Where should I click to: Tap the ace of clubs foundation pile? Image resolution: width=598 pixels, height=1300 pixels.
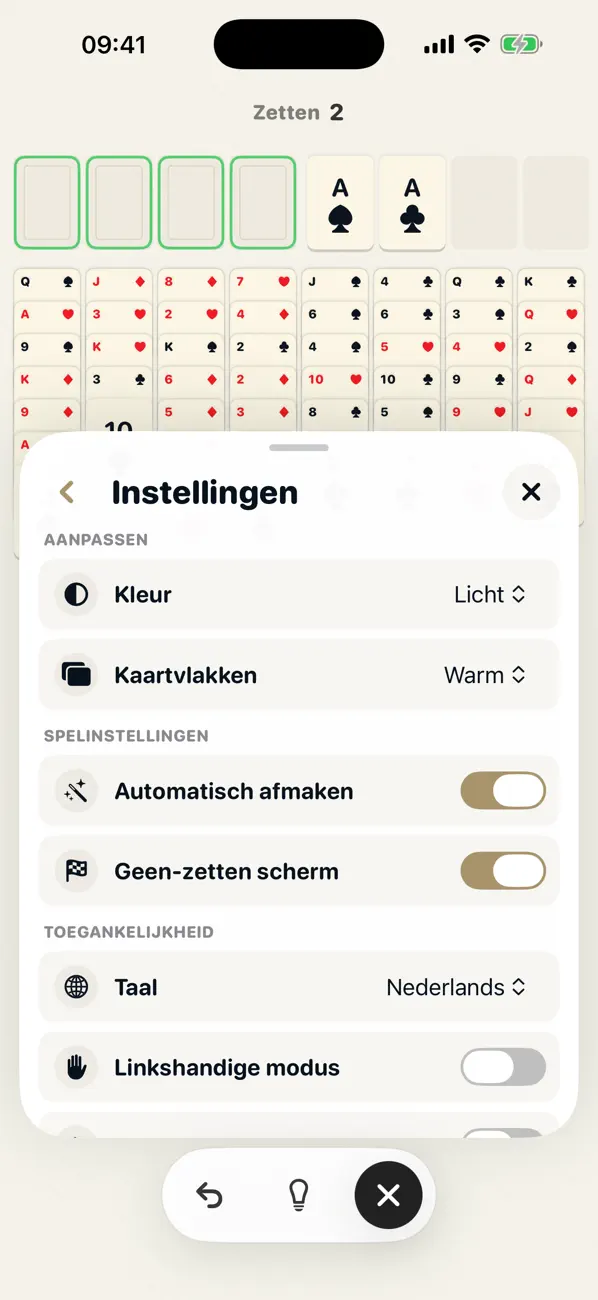click(412, 203)
